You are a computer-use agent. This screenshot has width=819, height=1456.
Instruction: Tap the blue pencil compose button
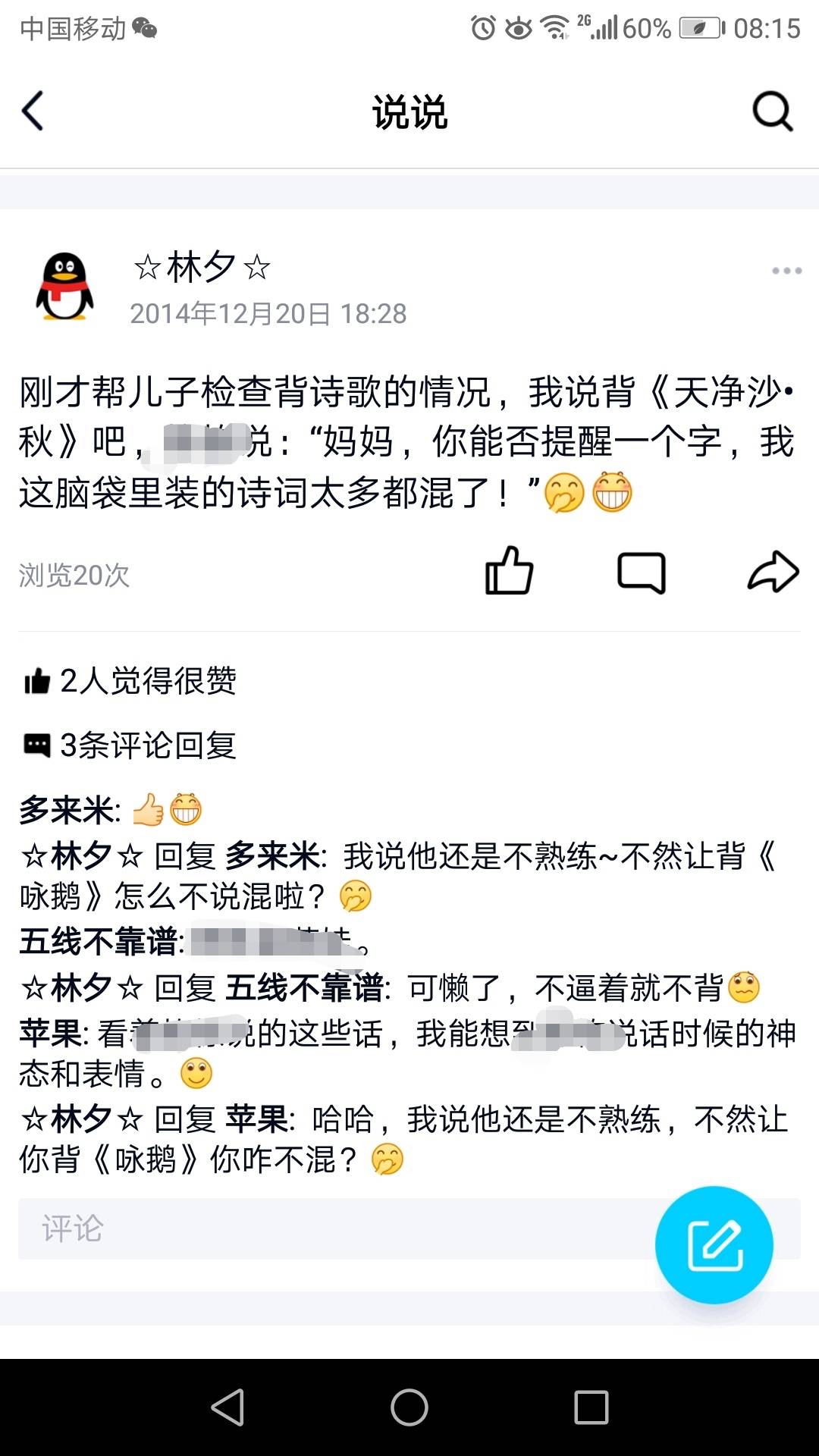(714, 1244)
